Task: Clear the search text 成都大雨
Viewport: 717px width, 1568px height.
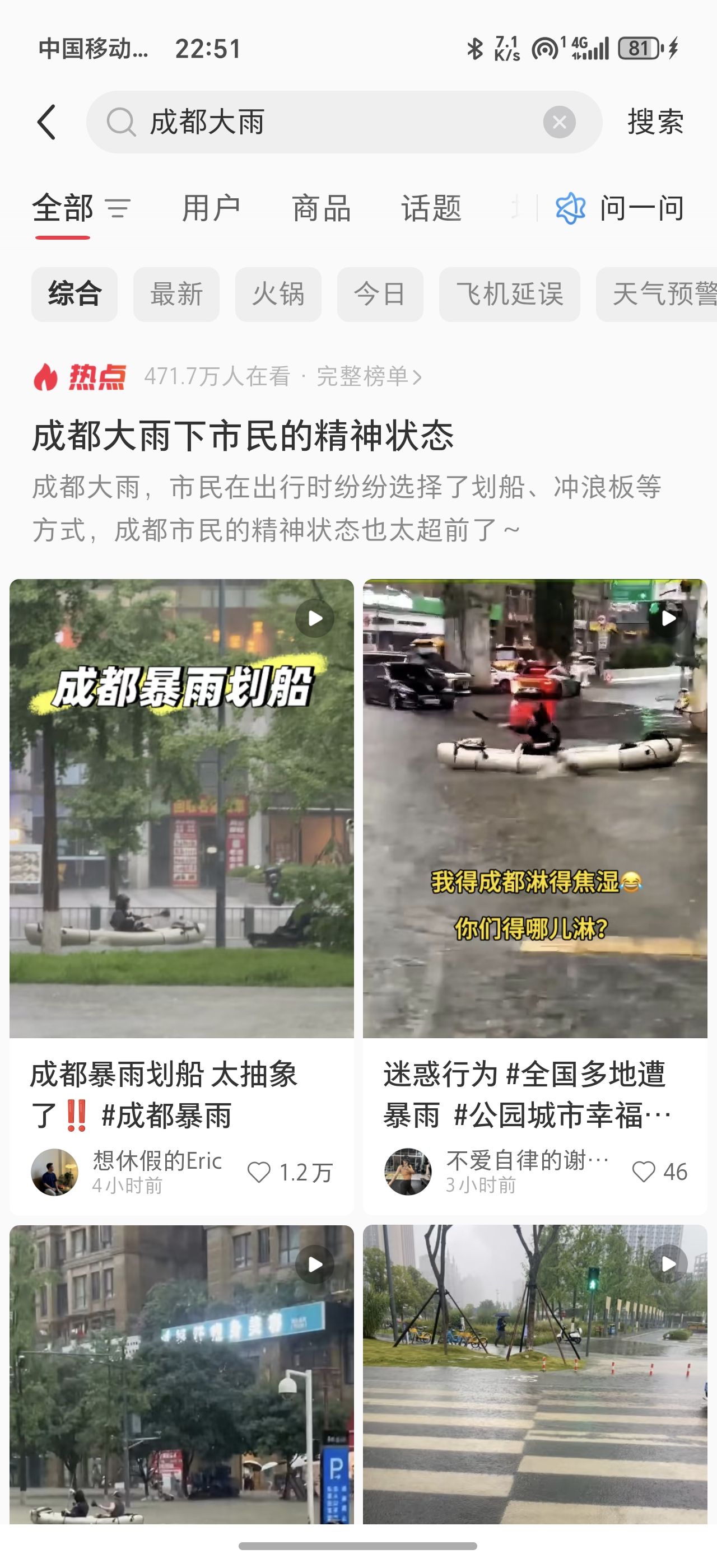Action: point(560,122)
